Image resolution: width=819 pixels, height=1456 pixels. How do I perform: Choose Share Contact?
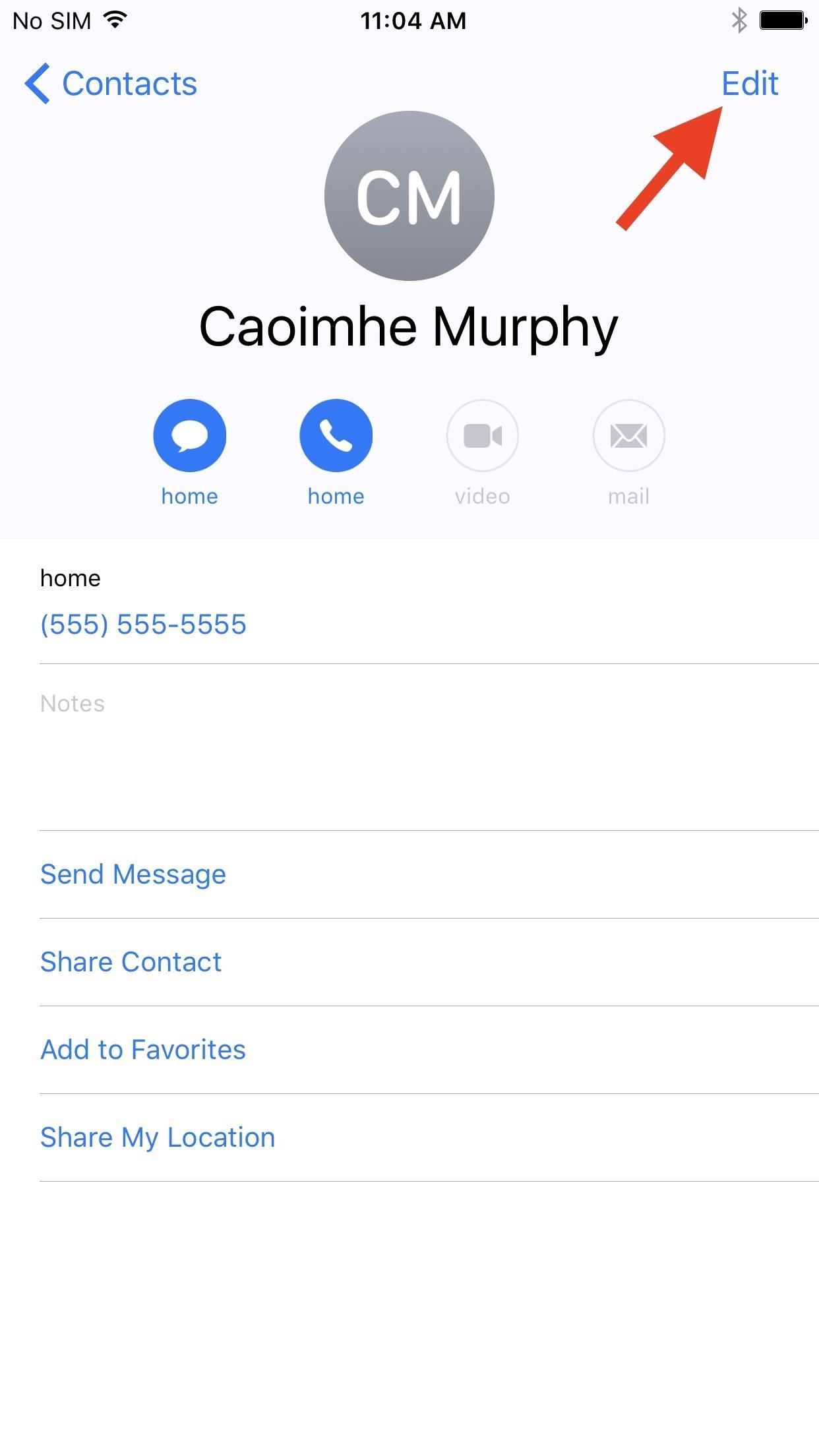pos(131,962)
